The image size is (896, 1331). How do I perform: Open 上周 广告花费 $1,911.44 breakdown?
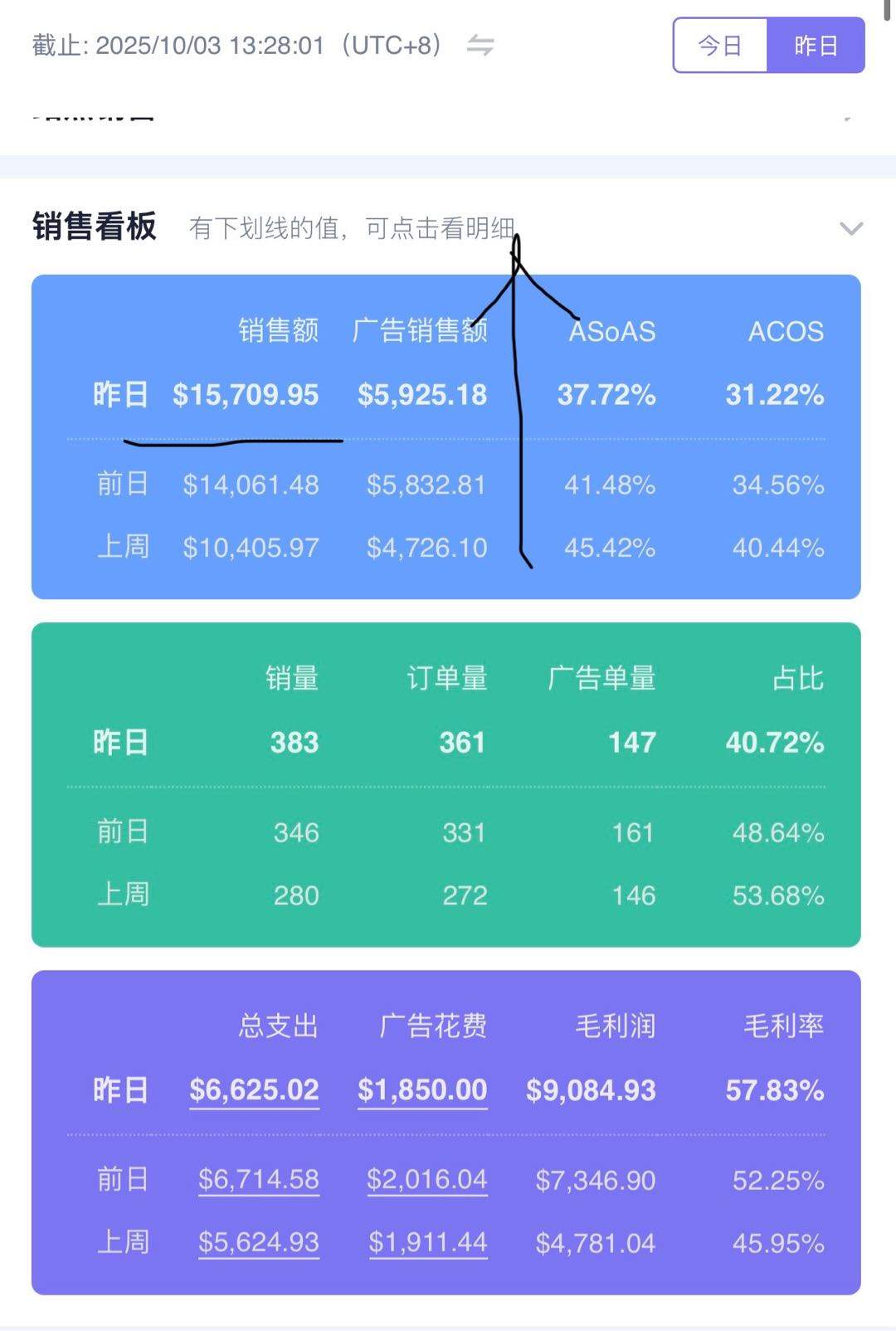[x=427, y=1242]
